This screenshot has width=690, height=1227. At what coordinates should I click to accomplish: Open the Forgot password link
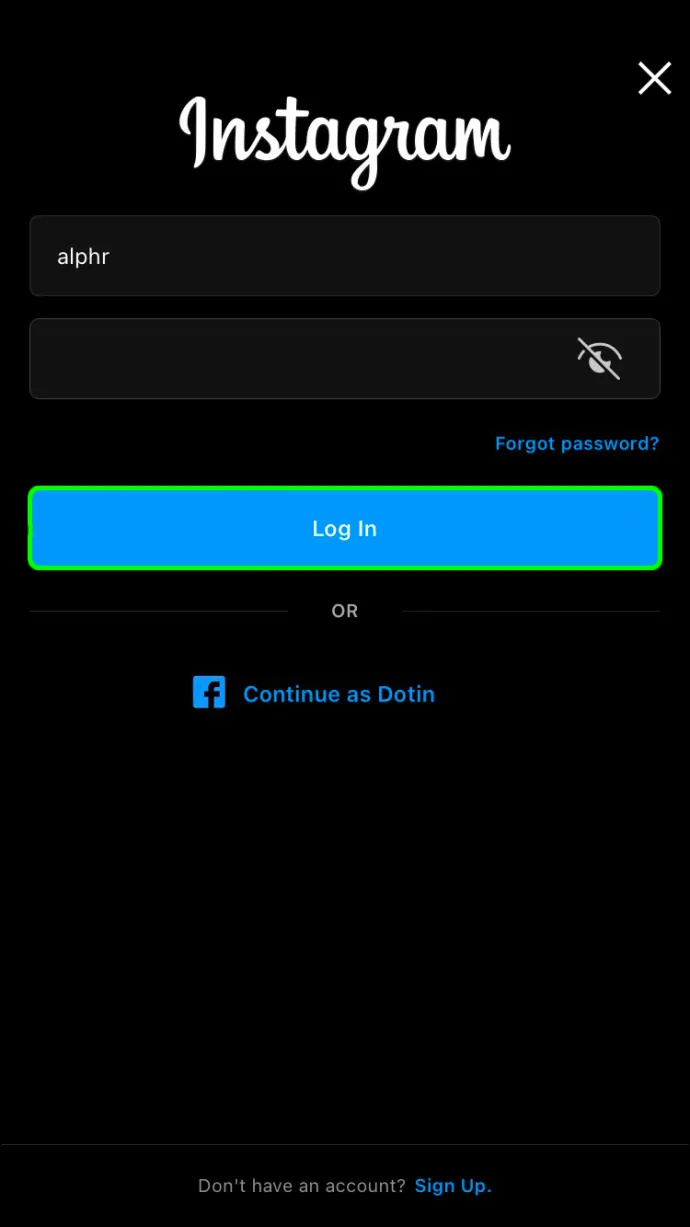(x=577, y=443)
